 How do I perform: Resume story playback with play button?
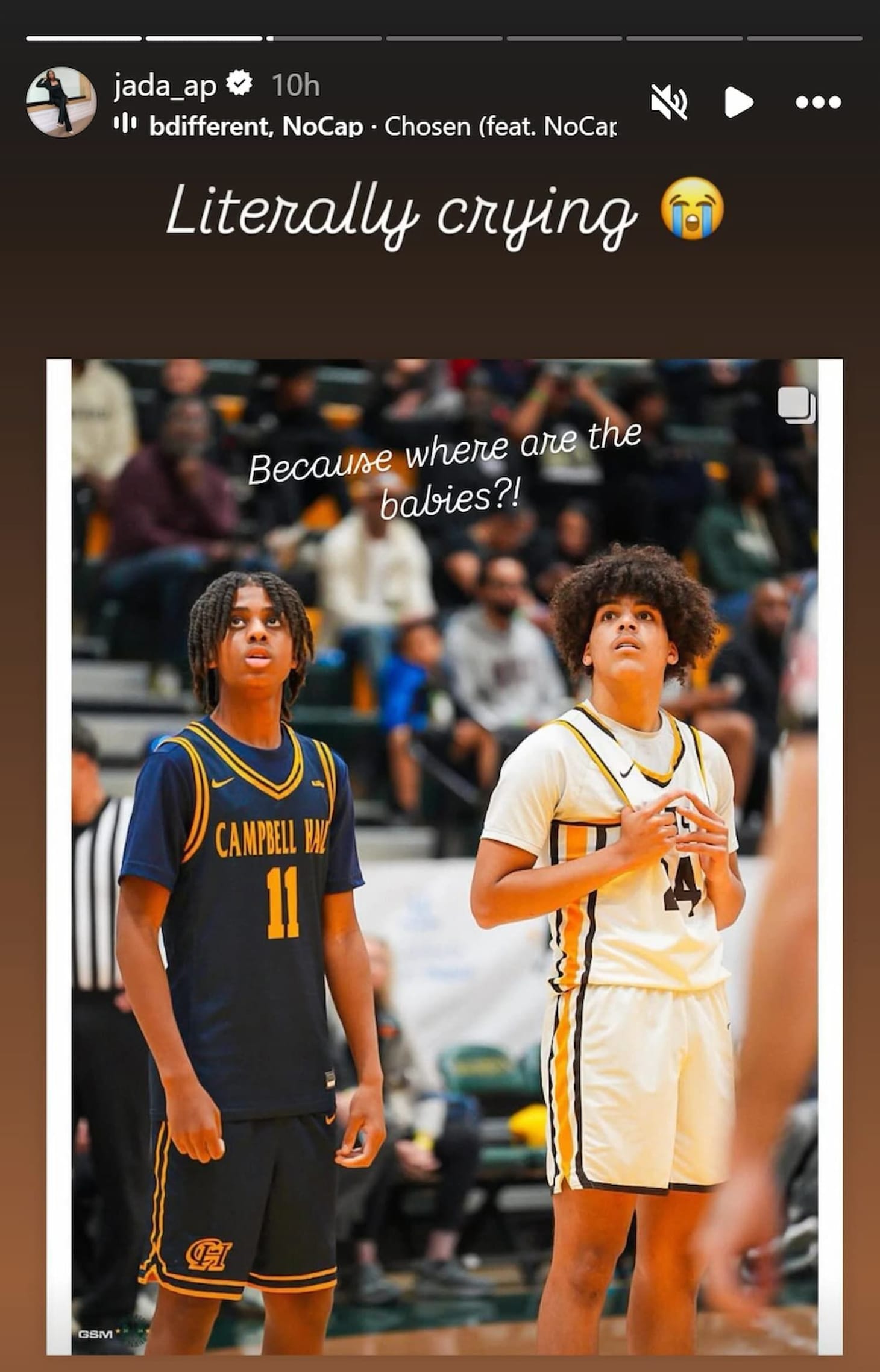pos(738,102)
